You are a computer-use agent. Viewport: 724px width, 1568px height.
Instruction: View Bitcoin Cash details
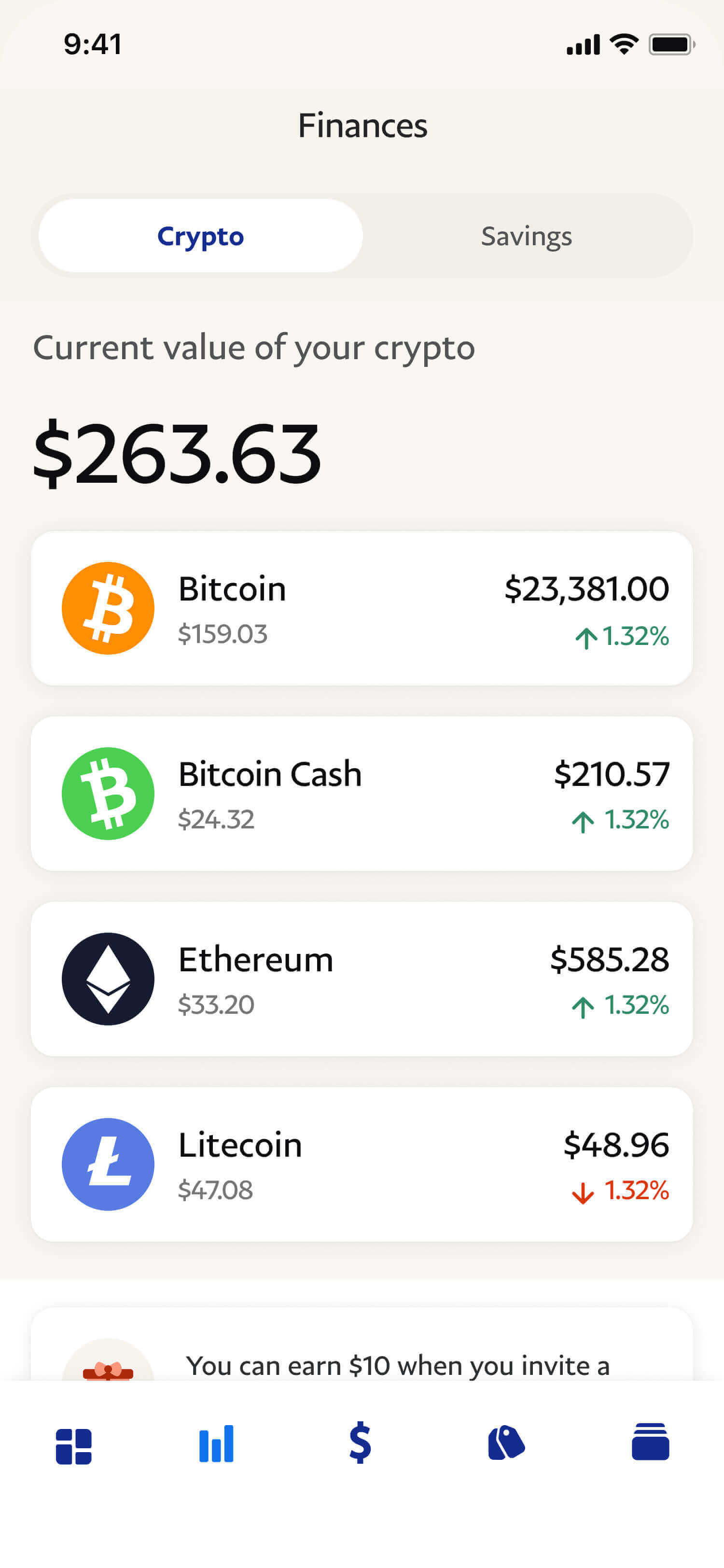[362, 793]
